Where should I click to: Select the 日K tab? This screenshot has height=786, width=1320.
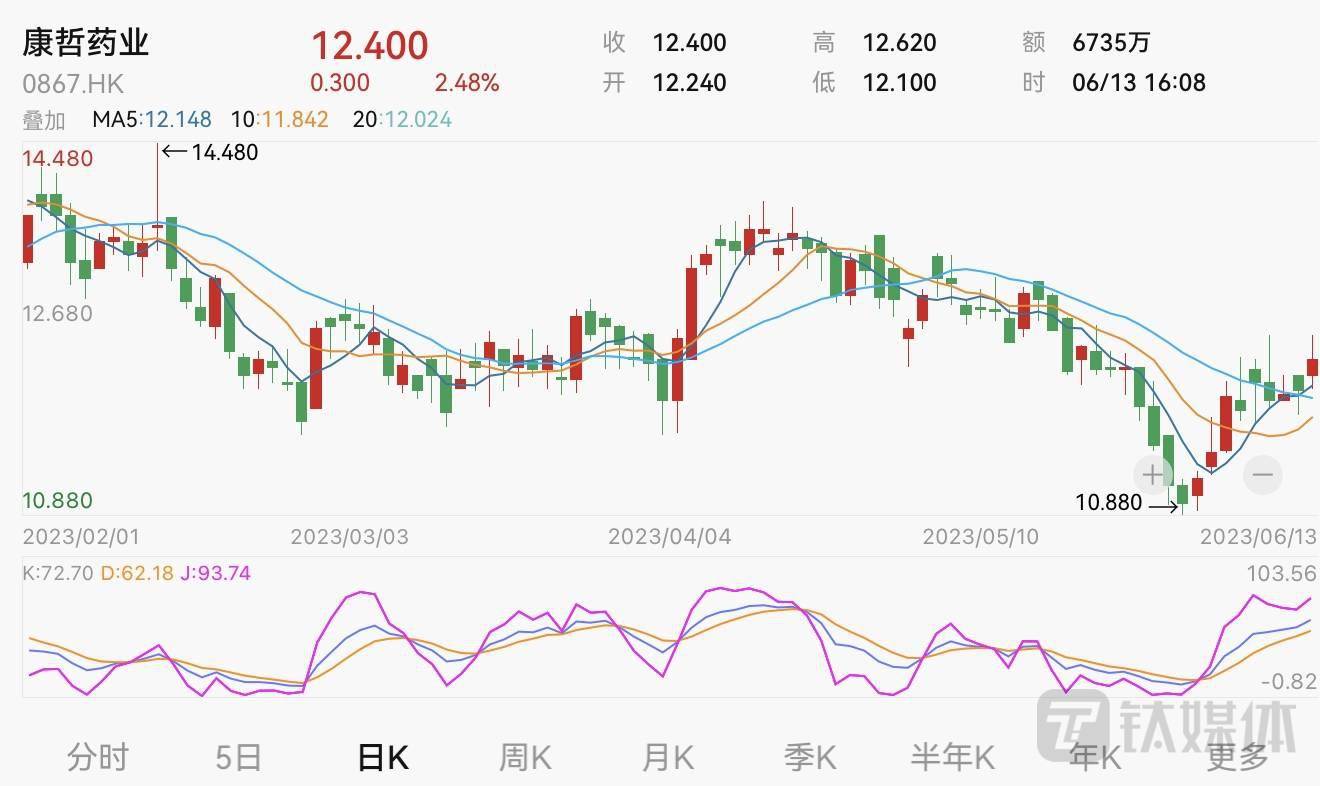pos(382,757)
